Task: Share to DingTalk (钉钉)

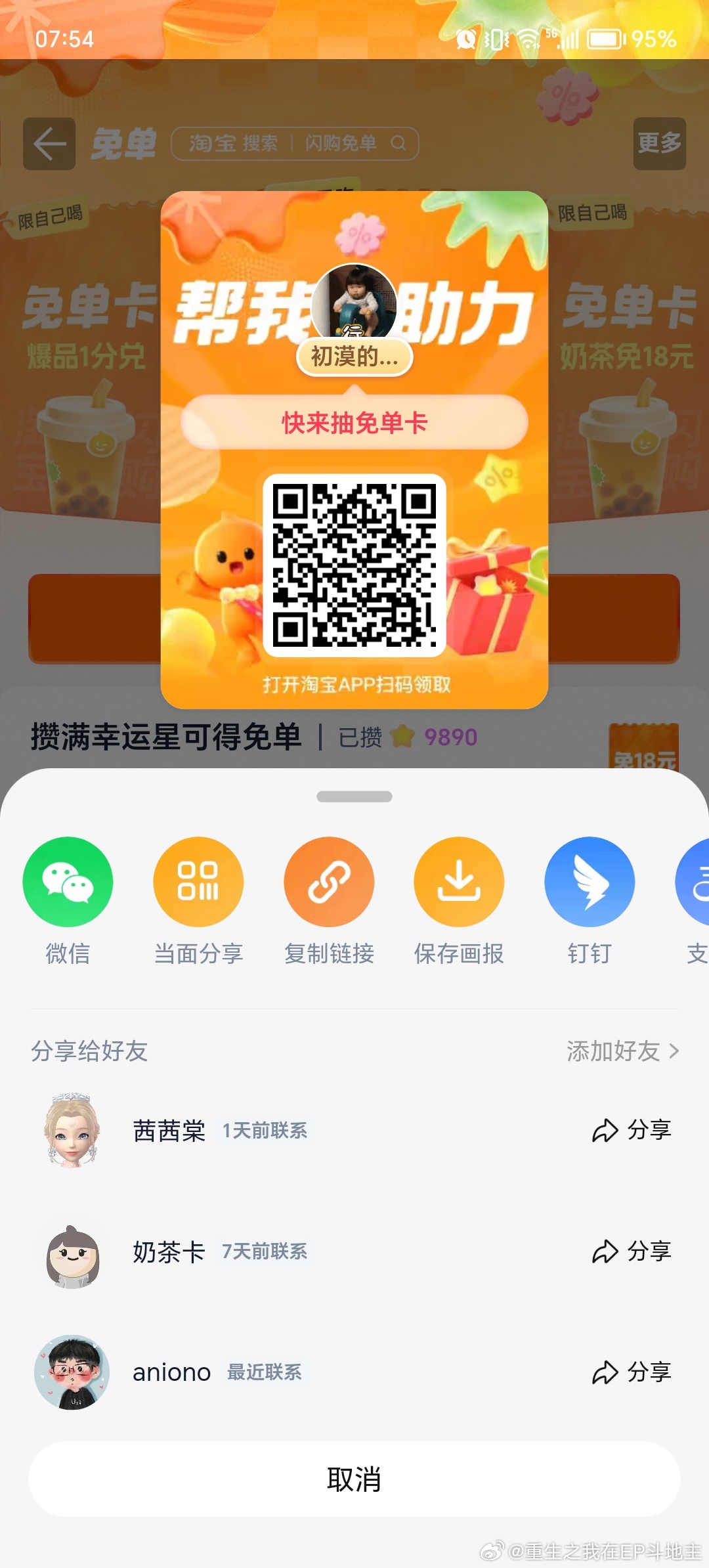Action: click(590, 882)
